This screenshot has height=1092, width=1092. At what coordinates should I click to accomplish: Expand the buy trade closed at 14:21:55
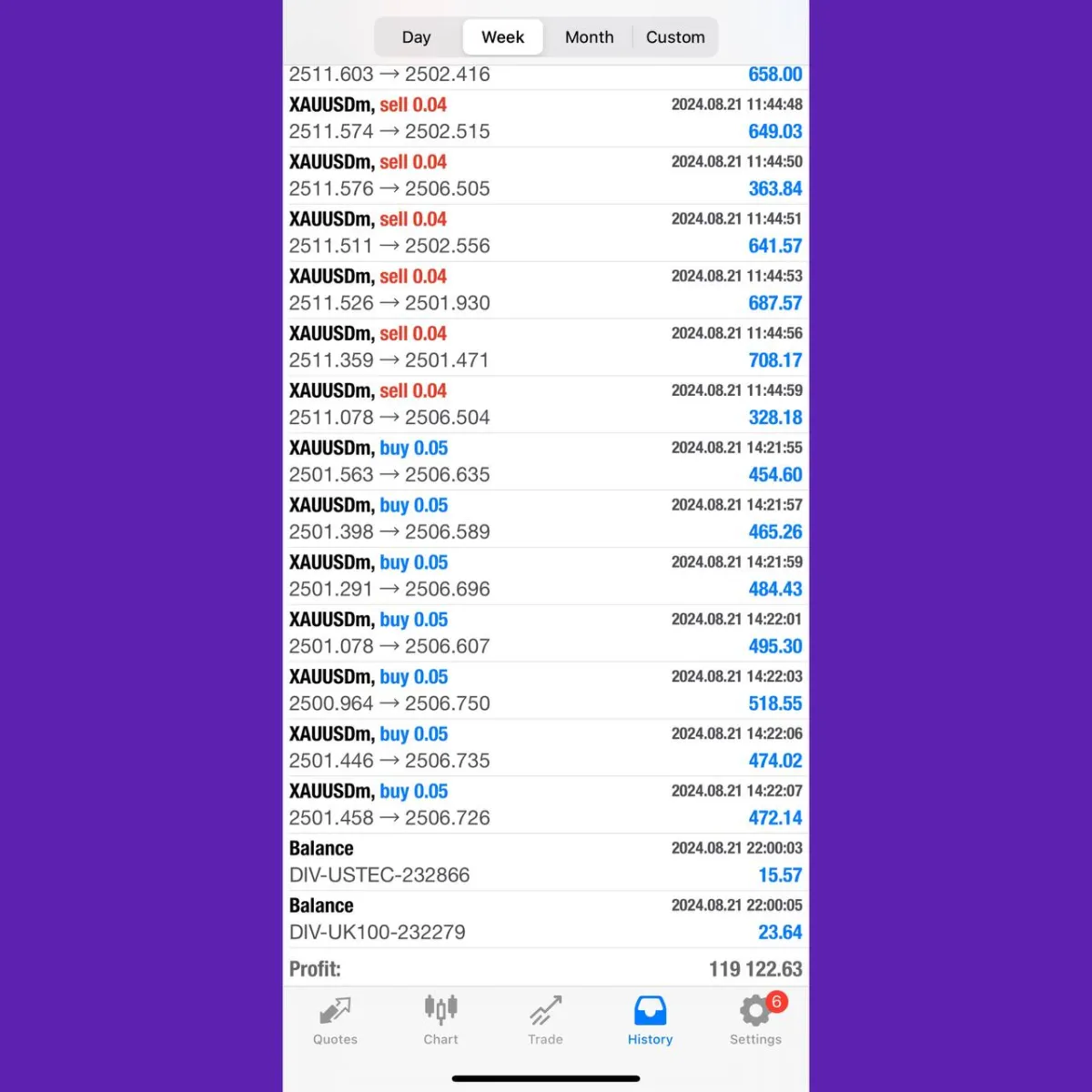point(545,461)
